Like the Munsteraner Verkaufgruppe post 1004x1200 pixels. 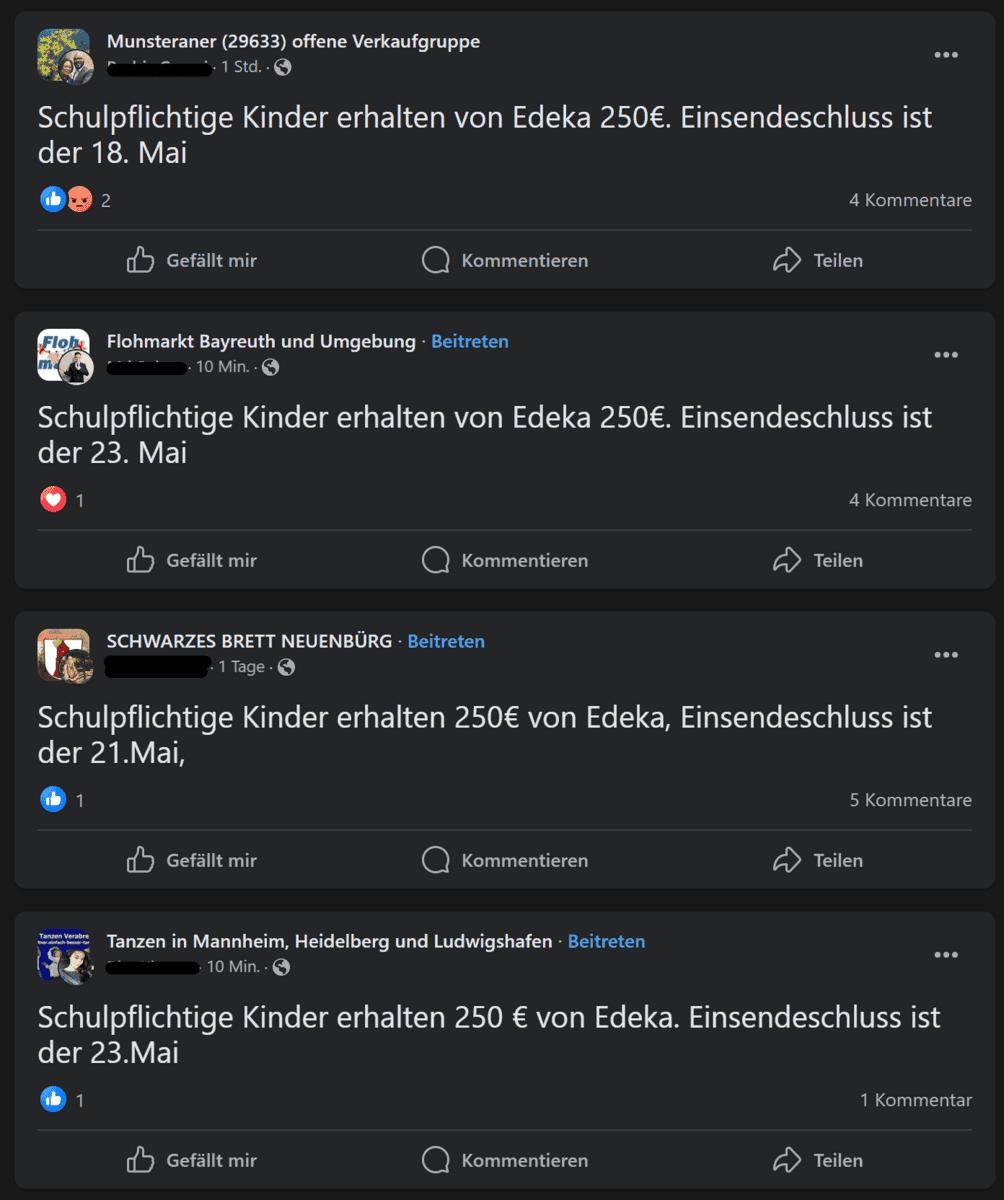coord(191,260)
